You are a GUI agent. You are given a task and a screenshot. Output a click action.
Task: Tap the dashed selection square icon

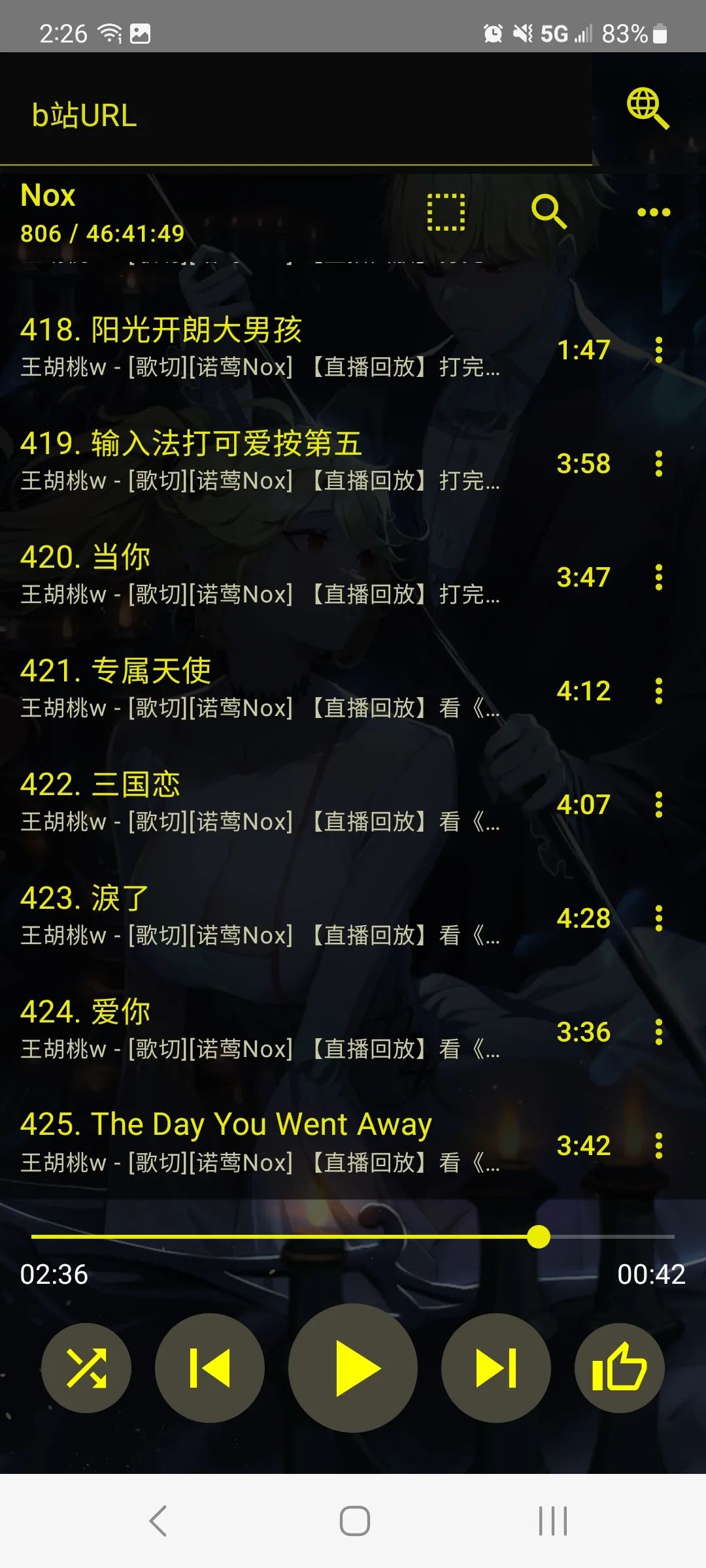point(446,212)
